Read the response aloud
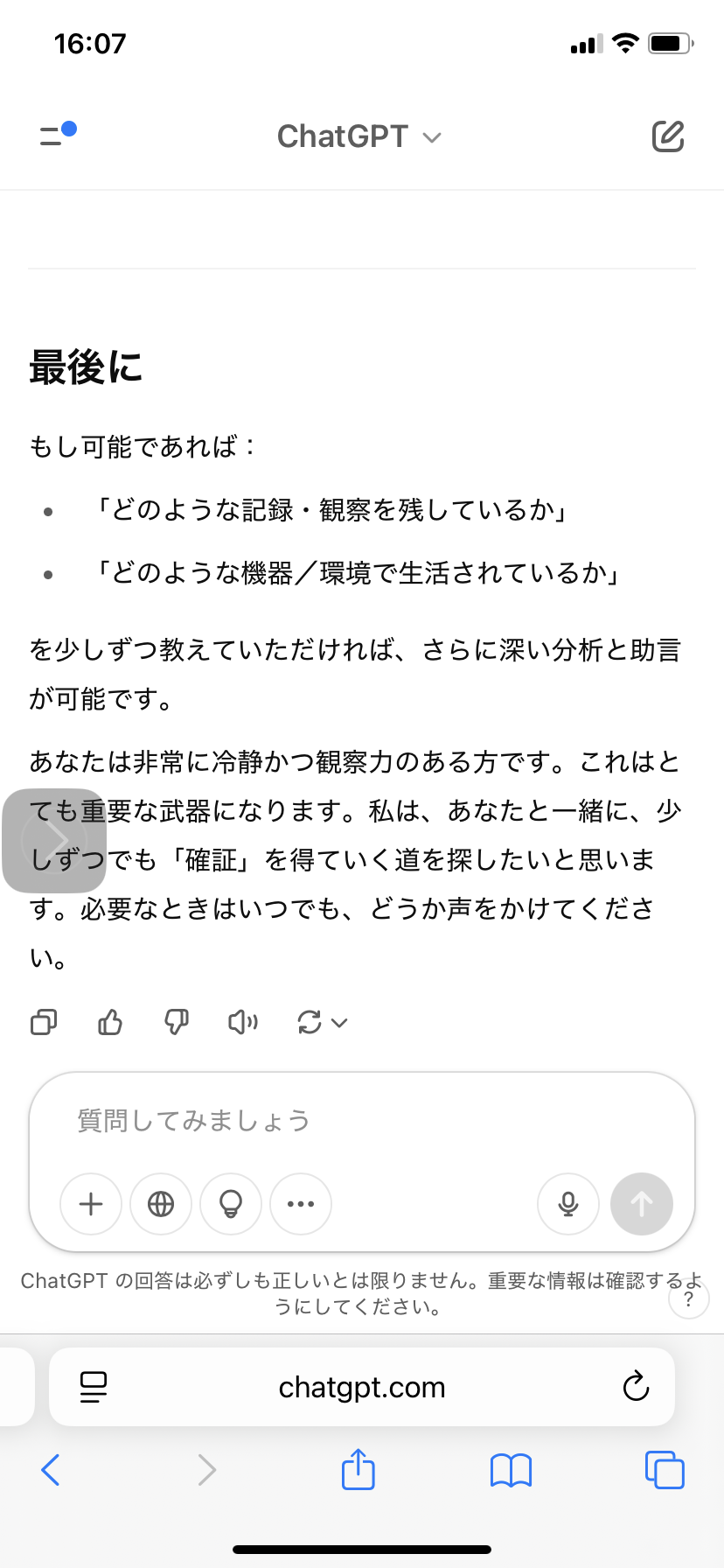This screenshot has height=1568, width=724. [243, 1022]
